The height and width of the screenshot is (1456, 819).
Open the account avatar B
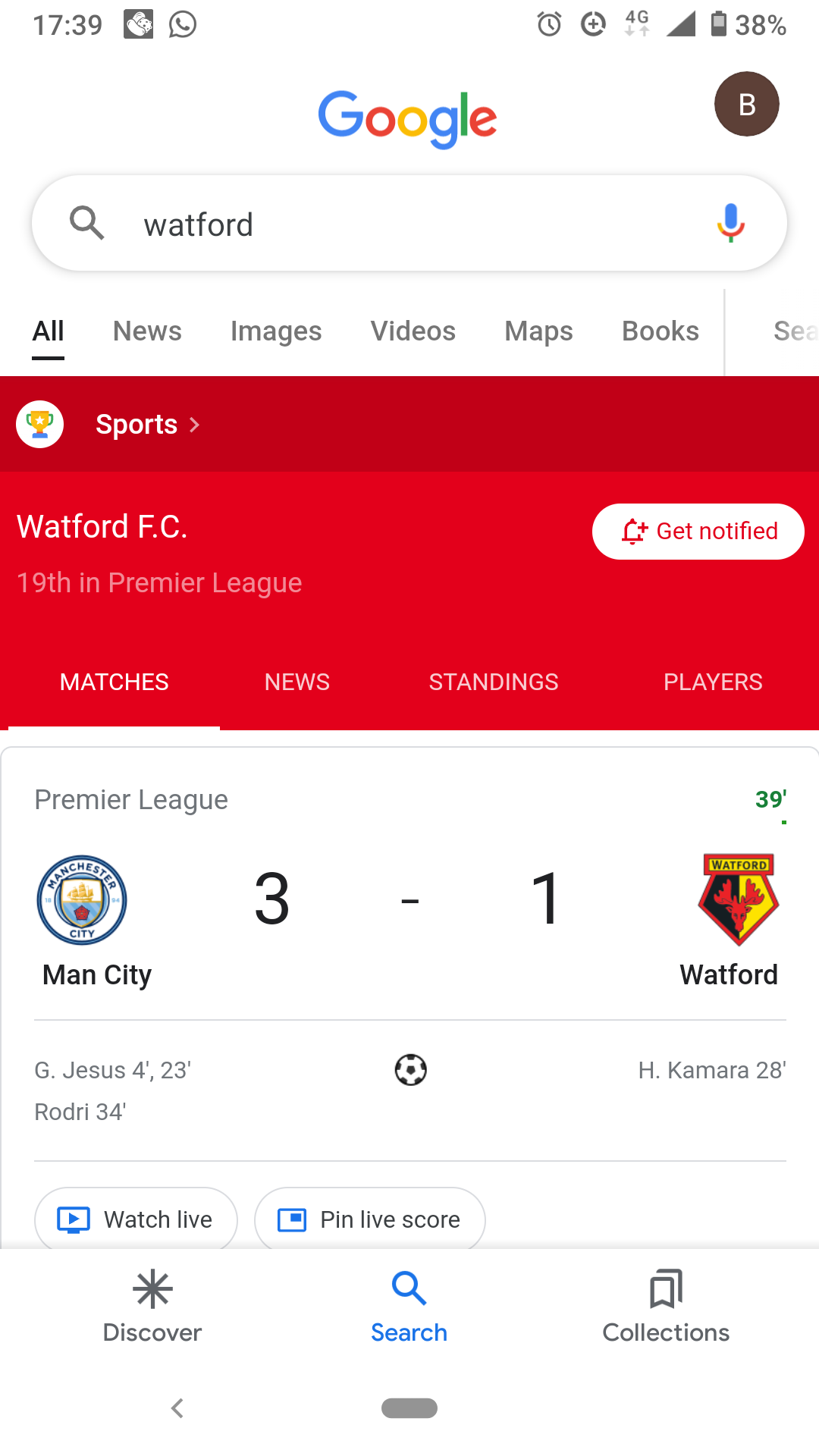pyautogui.click(x=746, y=104)
